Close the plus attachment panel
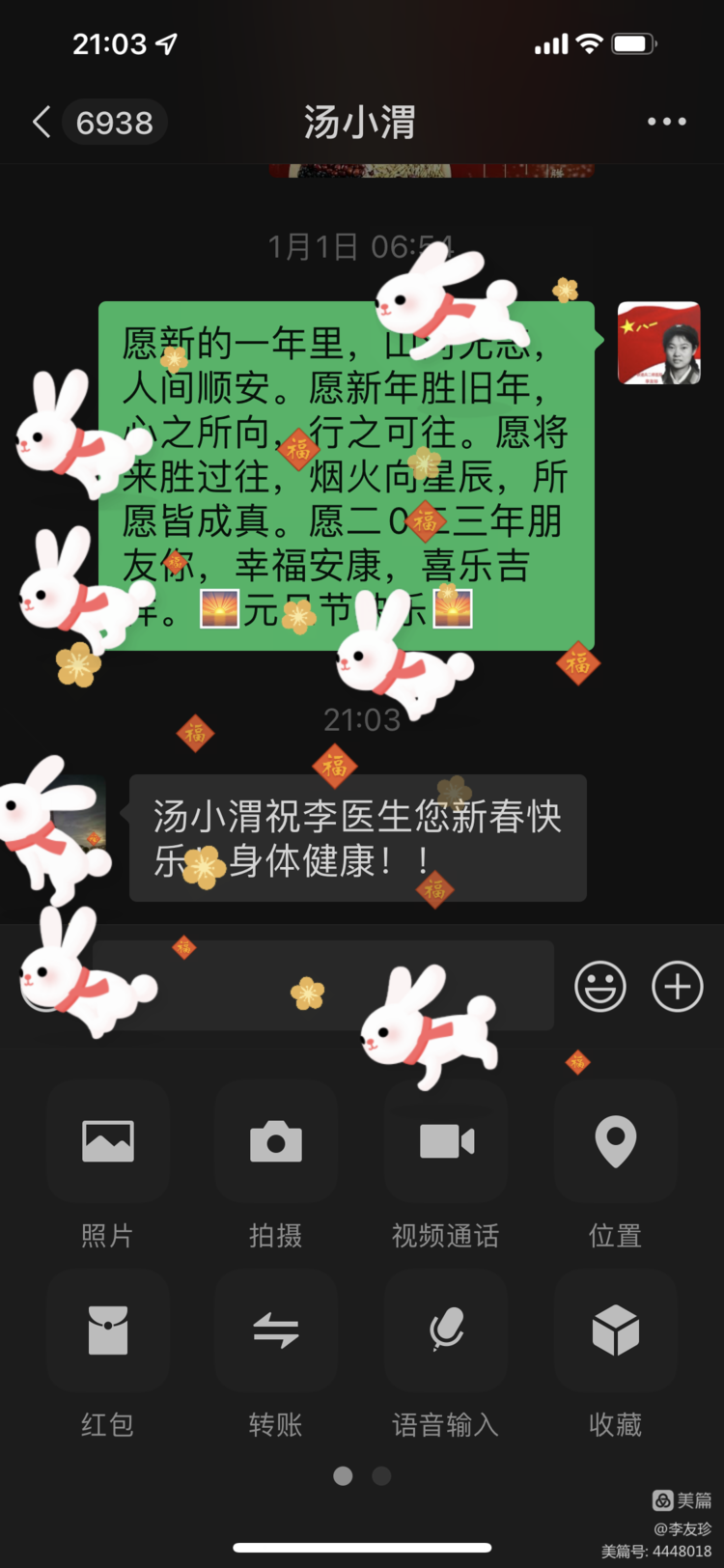This screenshot has width=724, height=1568. coord(678,986)
